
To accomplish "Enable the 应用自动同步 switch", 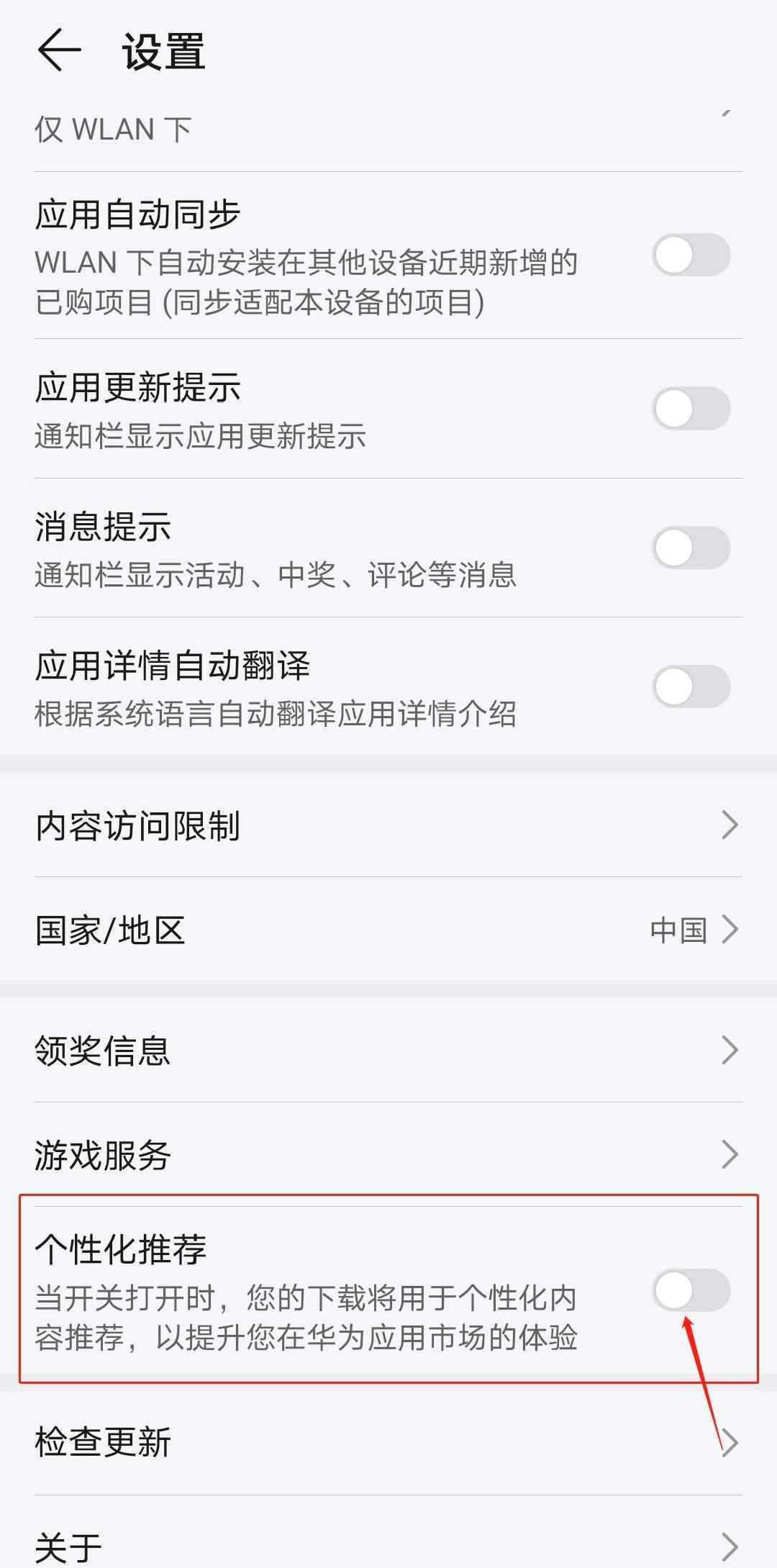I will [691, 255].
